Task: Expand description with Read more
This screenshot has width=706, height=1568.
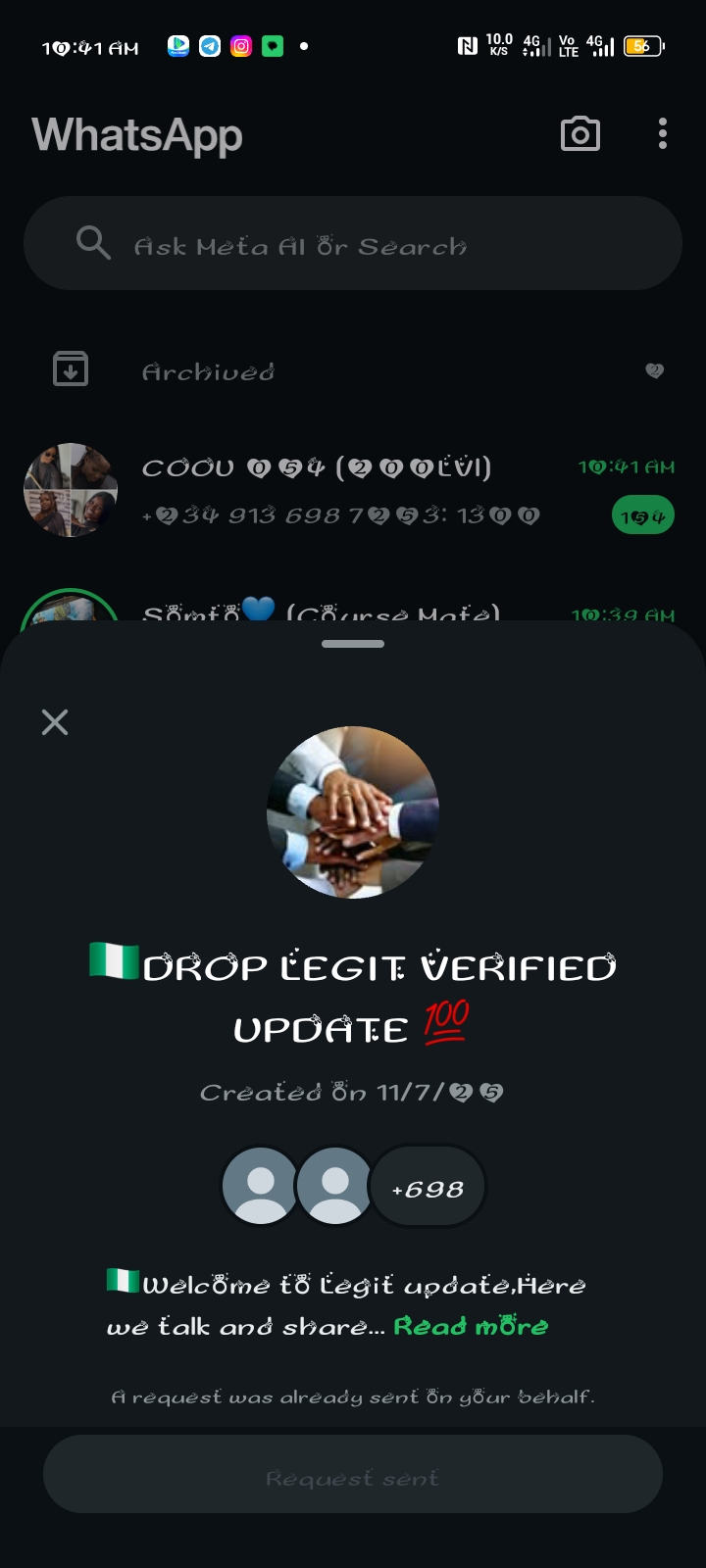Action: [471, 1326]
